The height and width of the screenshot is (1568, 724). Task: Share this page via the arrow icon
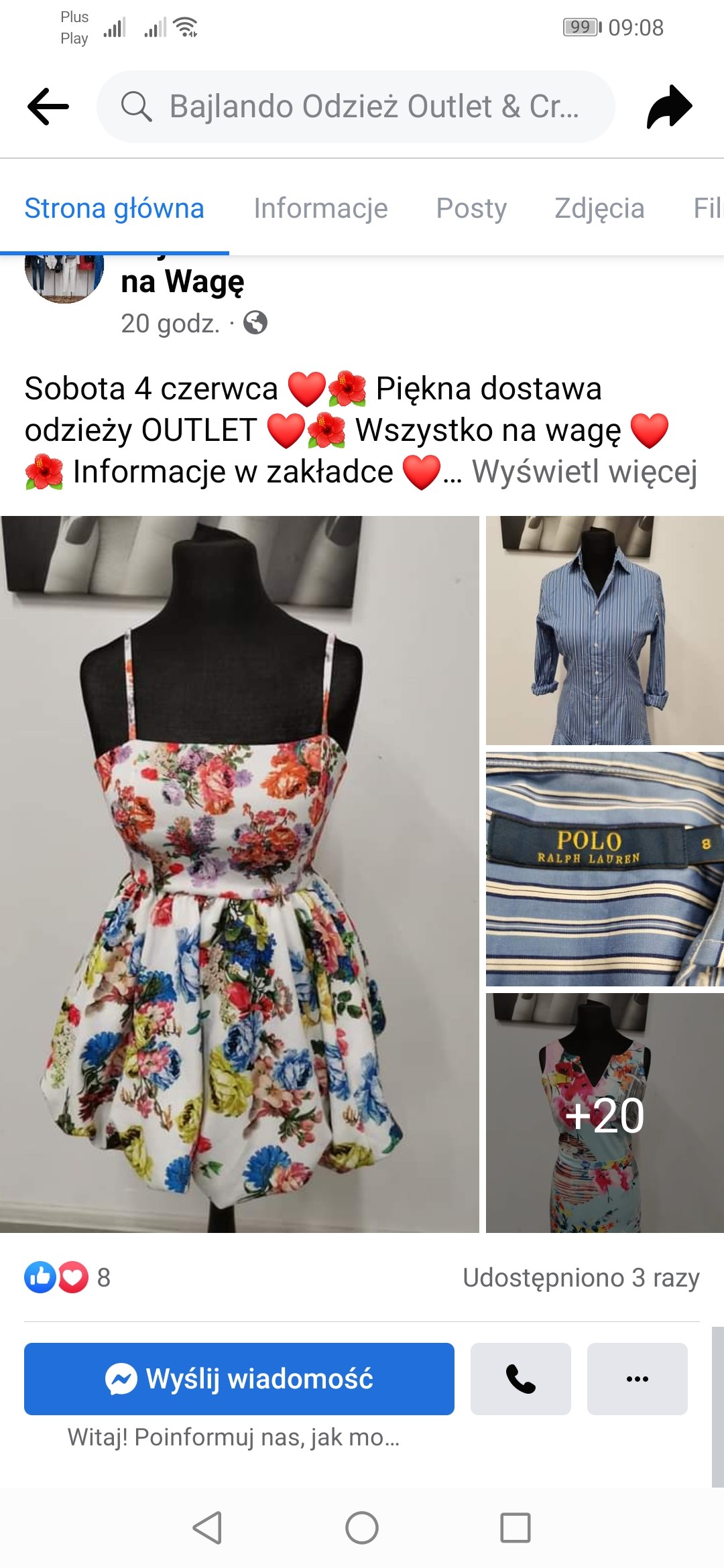669,107
